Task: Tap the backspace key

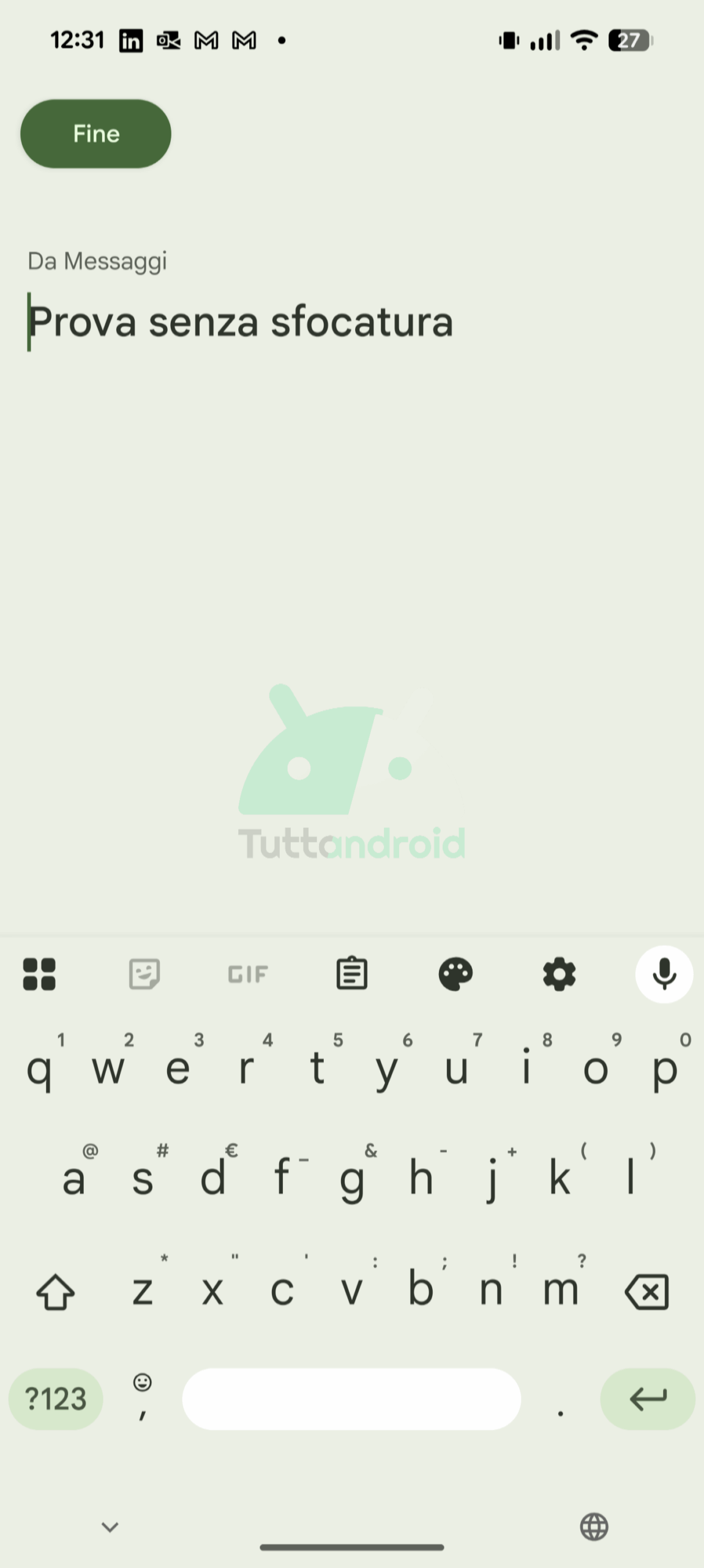Action: pyautogui.click(x=647, y=1292)
